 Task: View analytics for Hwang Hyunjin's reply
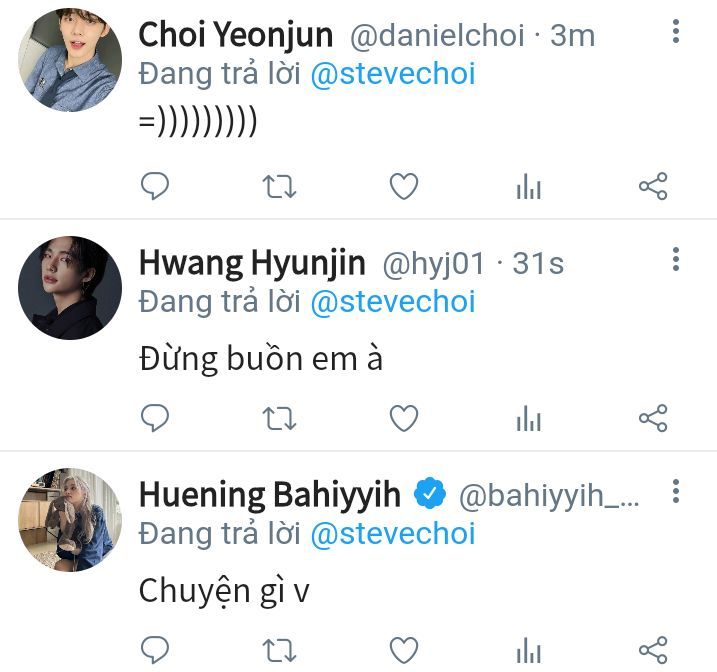pyautogui.click(x=528, y=419)
